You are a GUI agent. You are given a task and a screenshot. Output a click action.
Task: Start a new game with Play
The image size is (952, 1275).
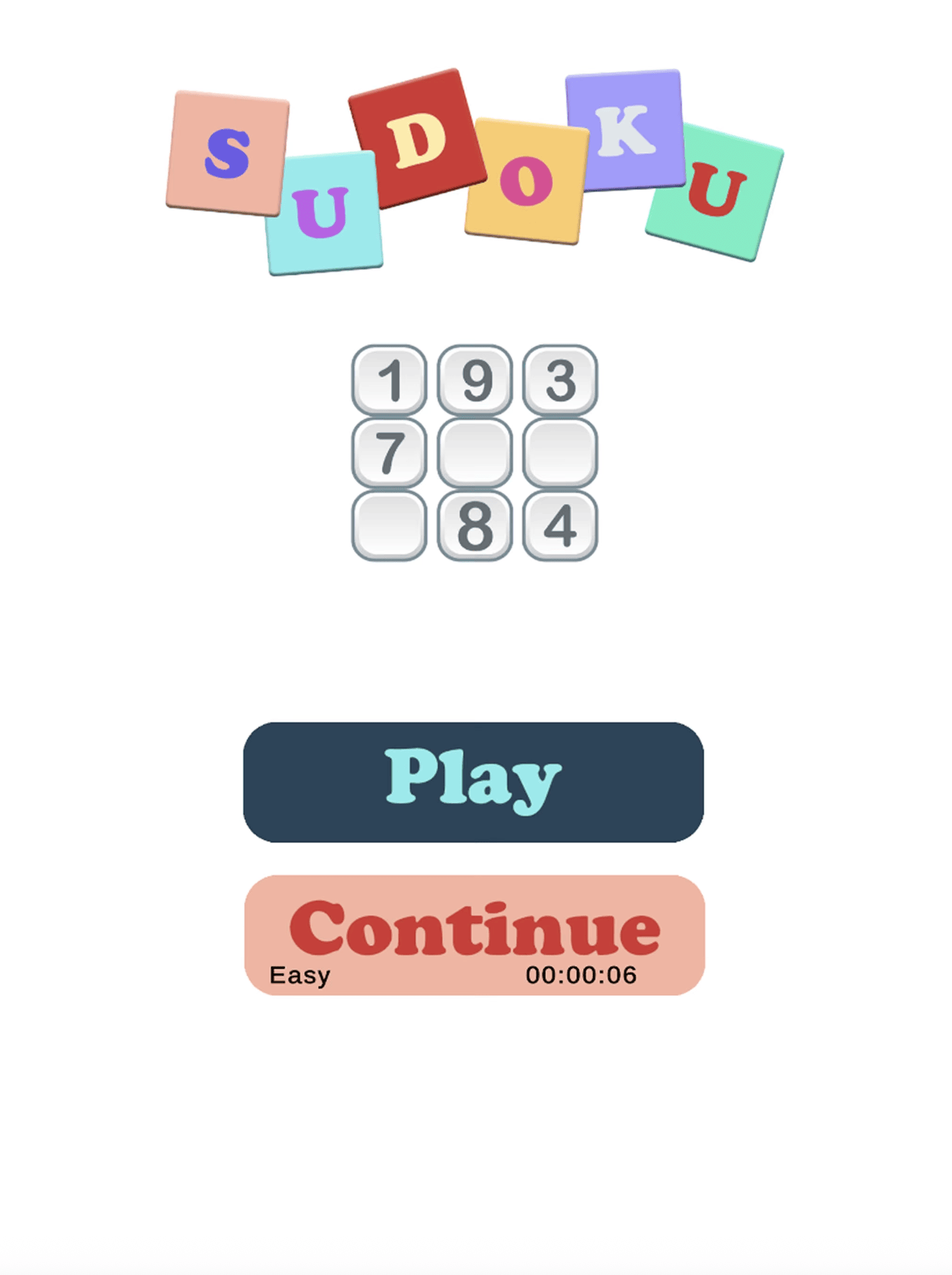tap(473, 782)
